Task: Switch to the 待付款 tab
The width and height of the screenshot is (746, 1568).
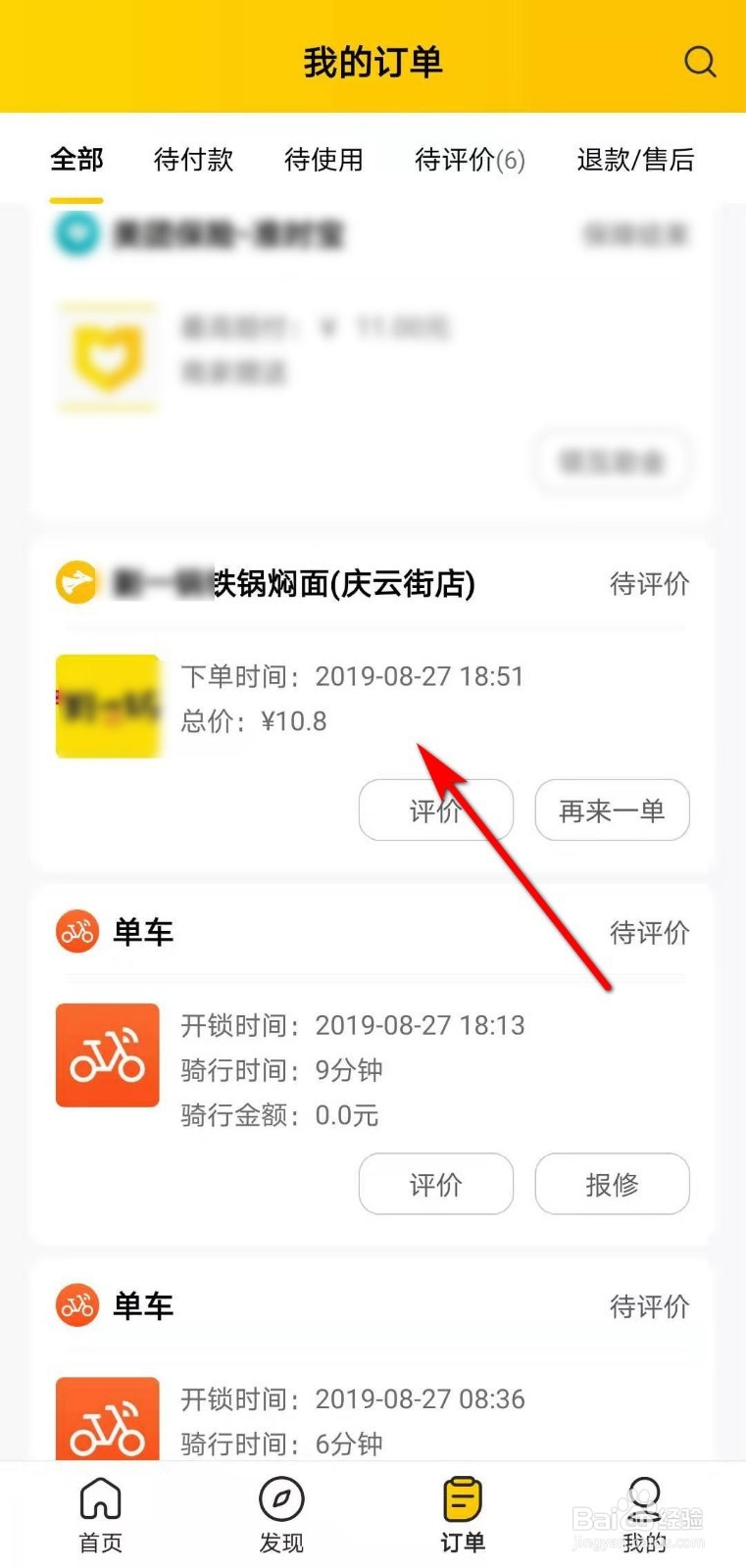Action: tap(192, 160)
